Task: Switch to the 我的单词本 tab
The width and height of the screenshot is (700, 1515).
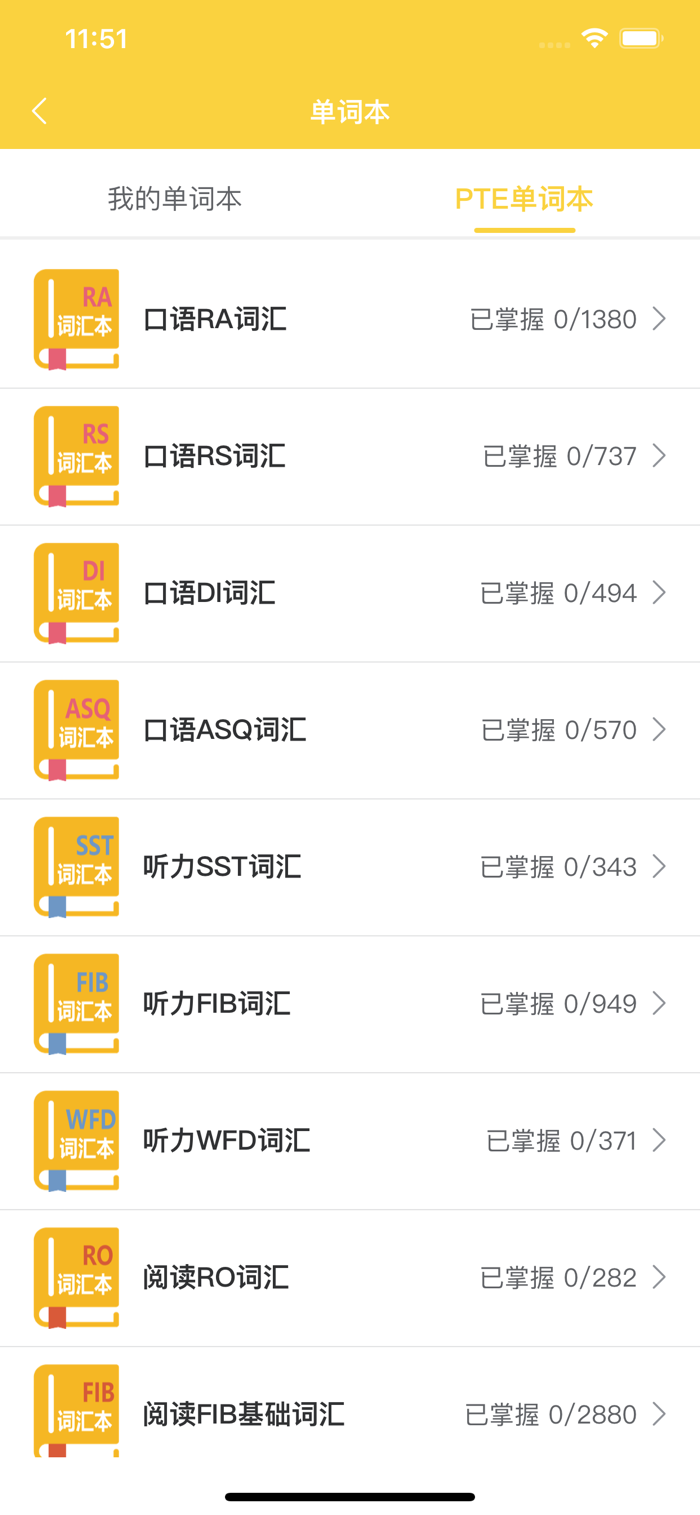Action: [175, 198]
